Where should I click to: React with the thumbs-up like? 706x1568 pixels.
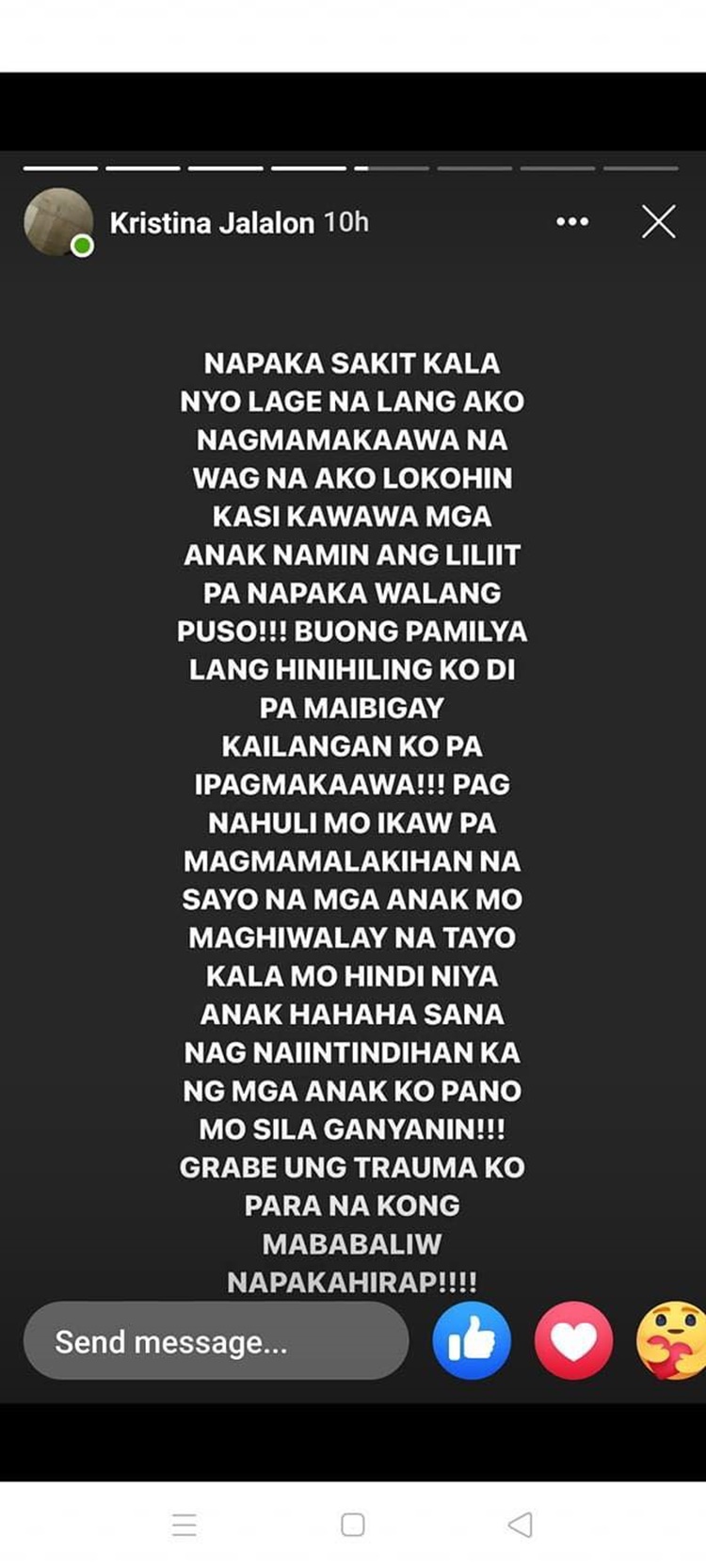(472, 1341)
